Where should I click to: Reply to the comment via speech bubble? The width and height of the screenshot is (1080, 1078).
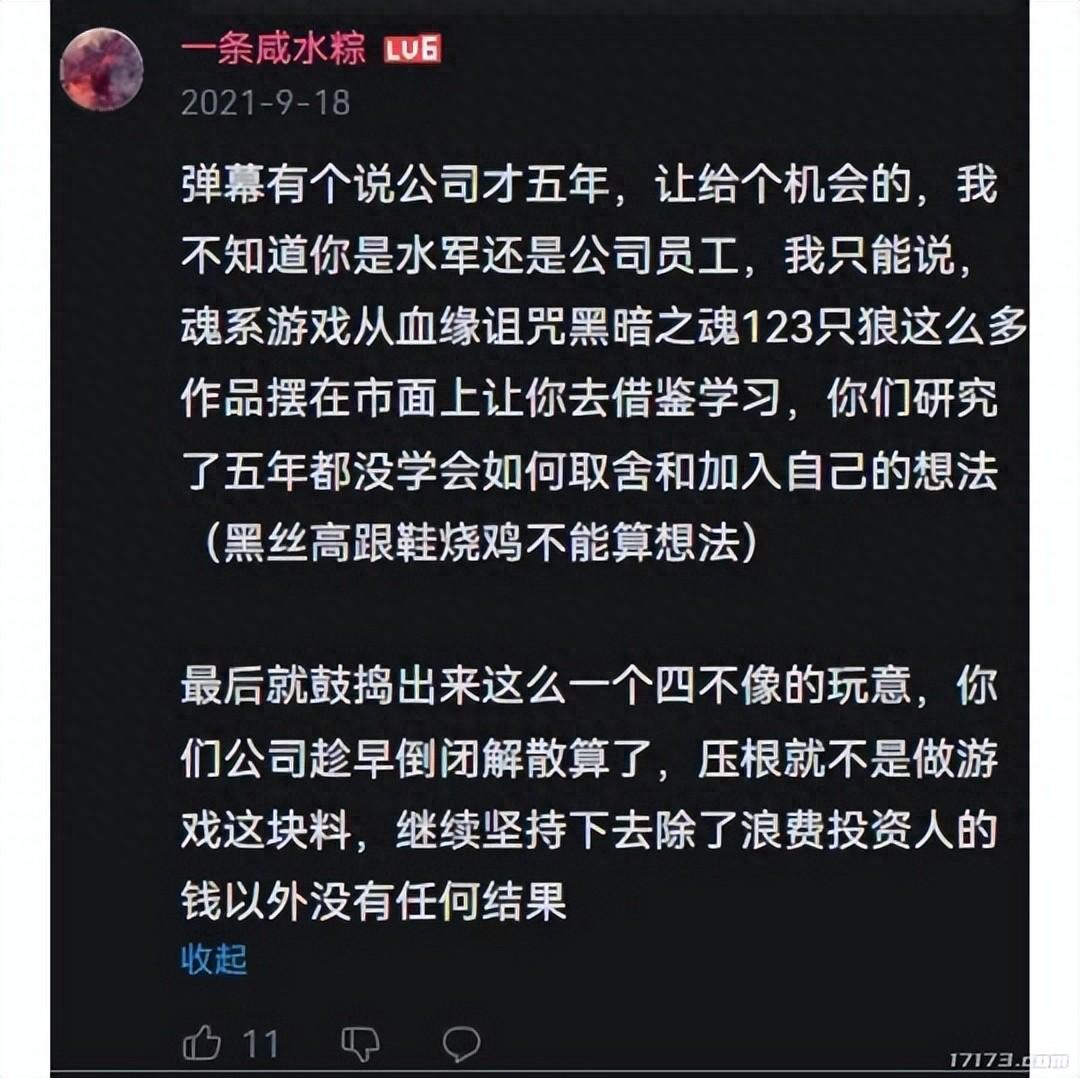(461, 1043)
